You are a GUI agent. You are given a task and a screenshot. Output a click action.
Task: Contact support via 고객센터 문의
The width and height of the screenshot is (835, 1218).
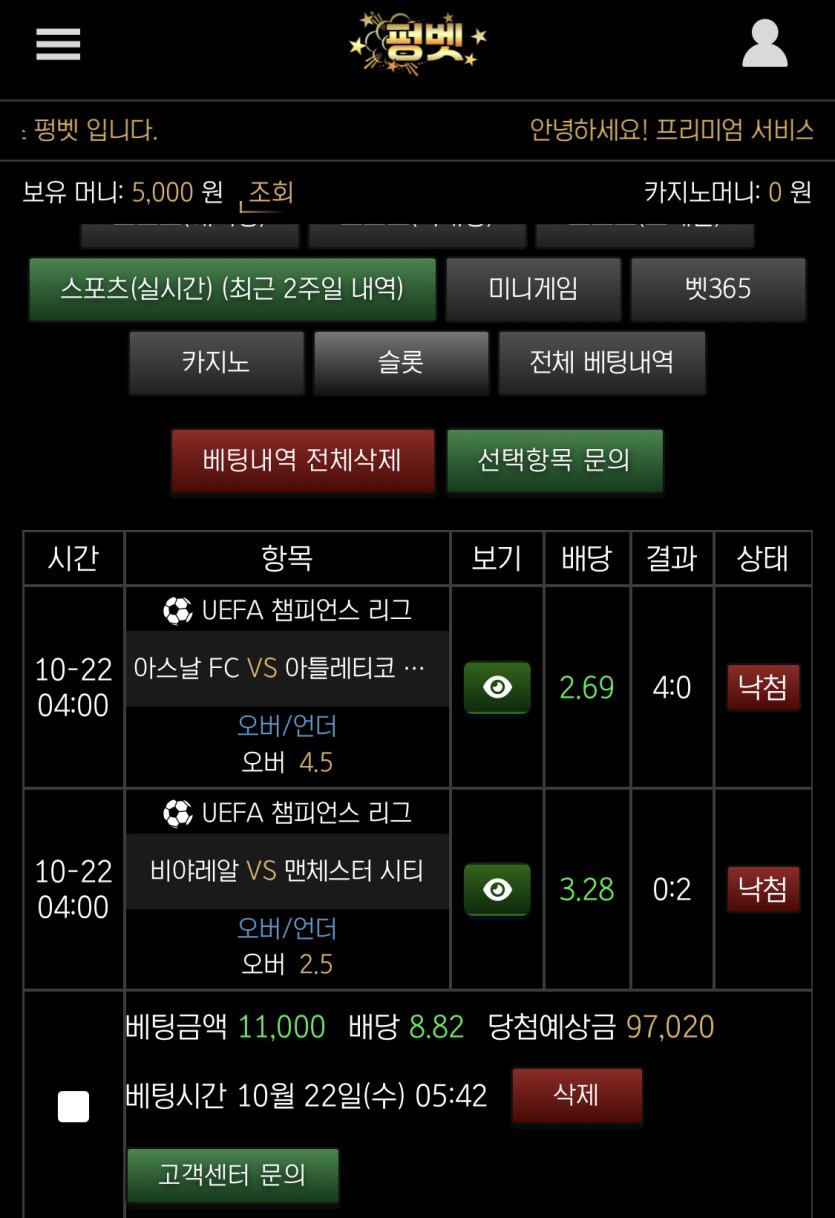tap(232, 1174)
